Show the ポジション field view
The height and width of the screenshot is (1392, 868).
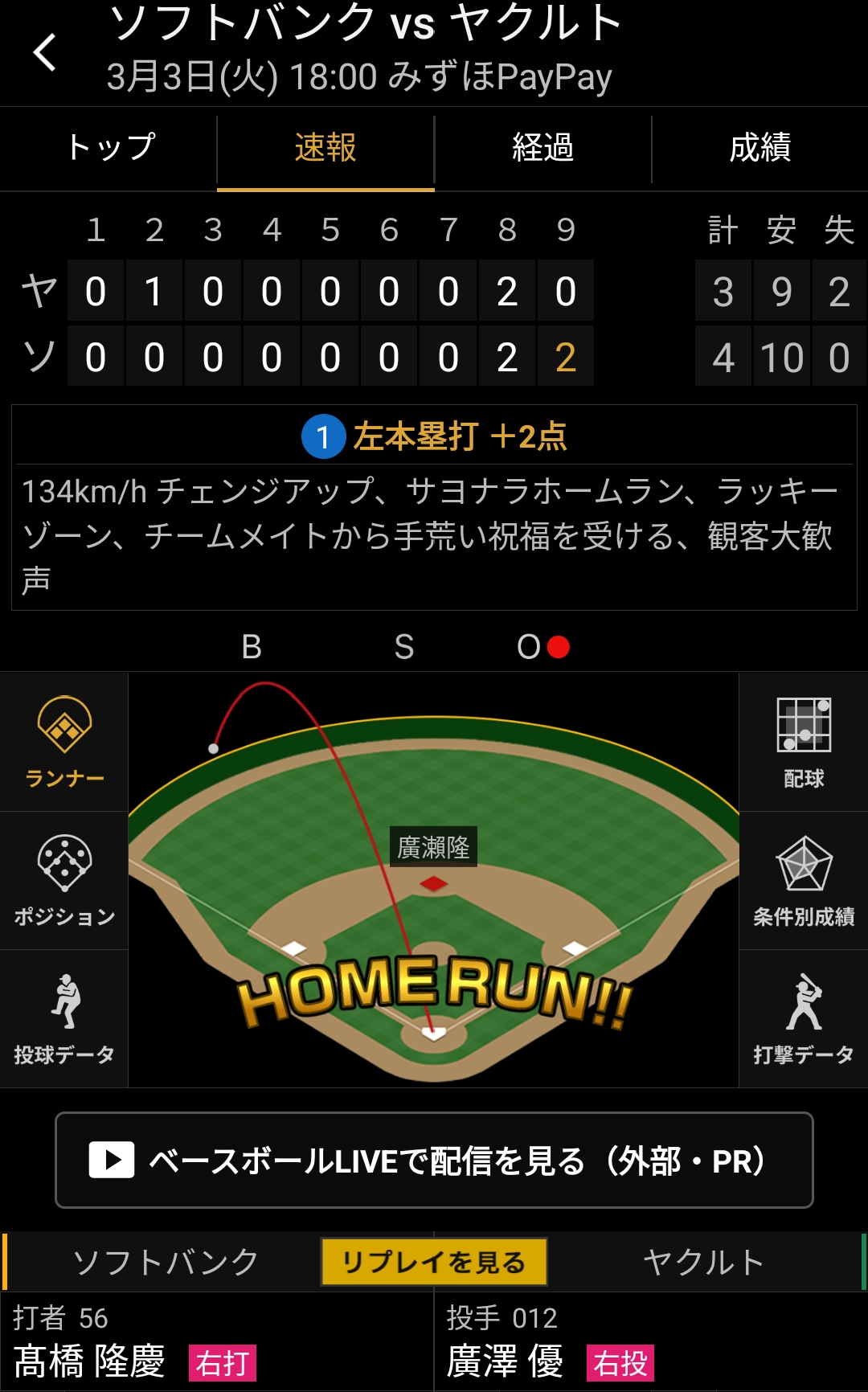click(64, 881)
